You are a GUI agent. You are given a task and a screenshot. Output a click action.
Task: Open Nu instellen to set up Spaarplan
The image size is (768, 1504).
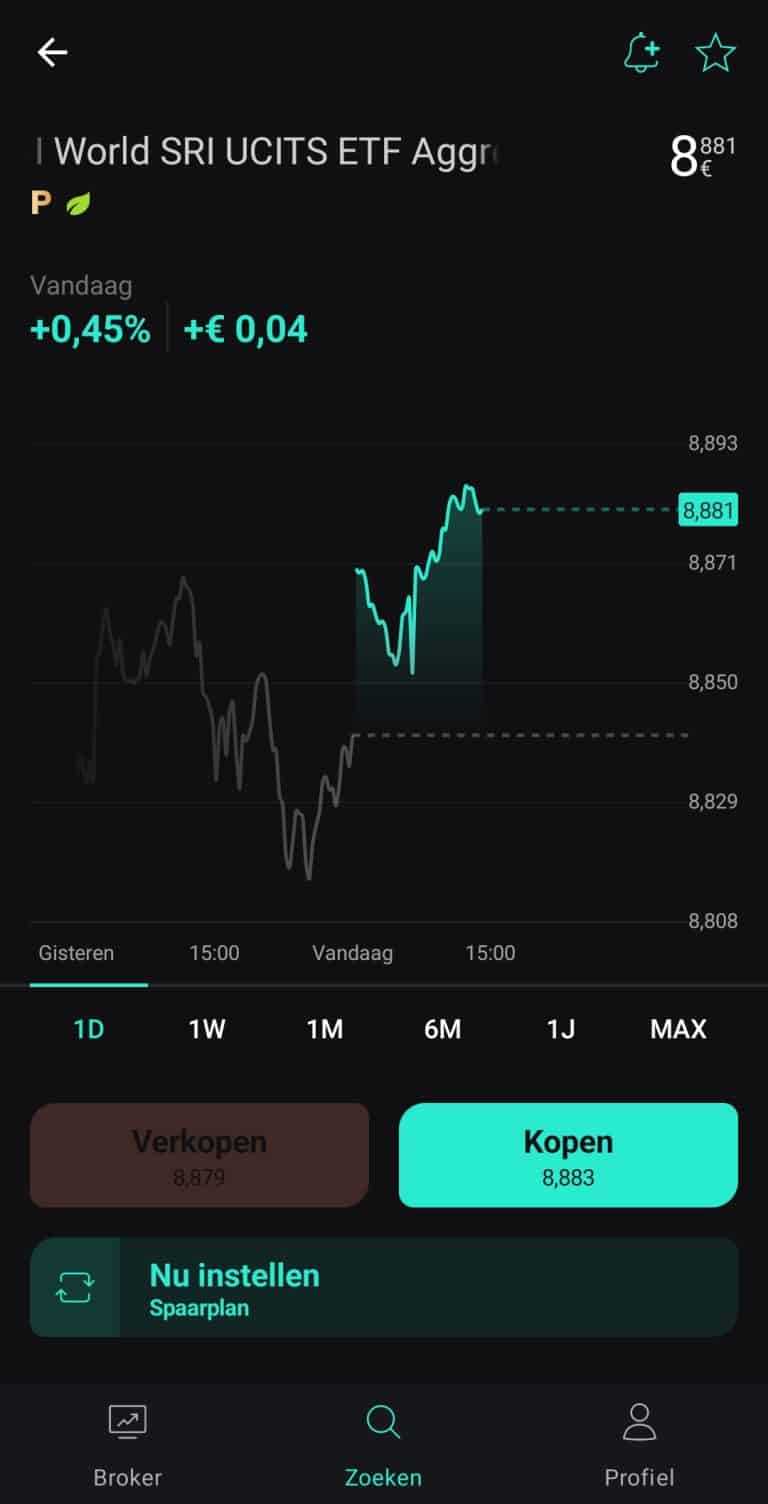[x=233, y=1275]
